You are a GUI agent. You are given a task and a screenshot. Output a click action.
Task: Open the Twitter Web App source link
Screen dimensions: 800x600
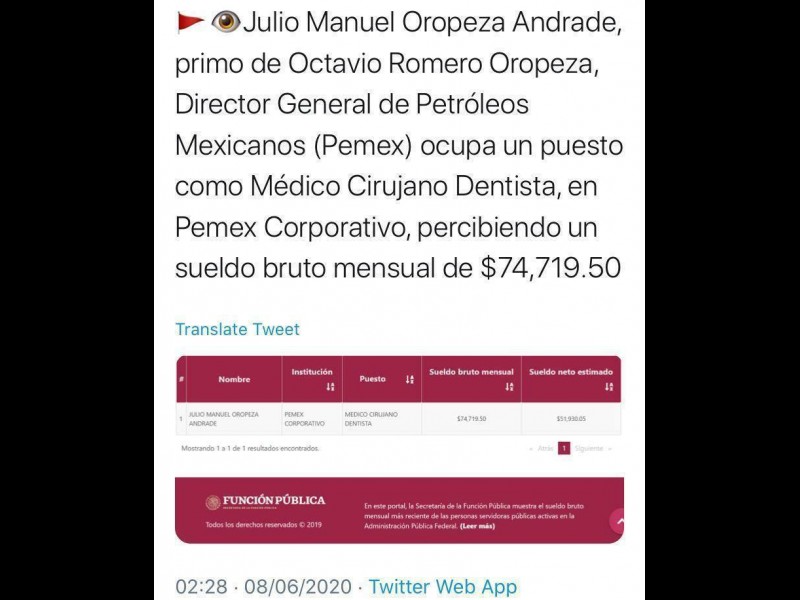[443, 586]
